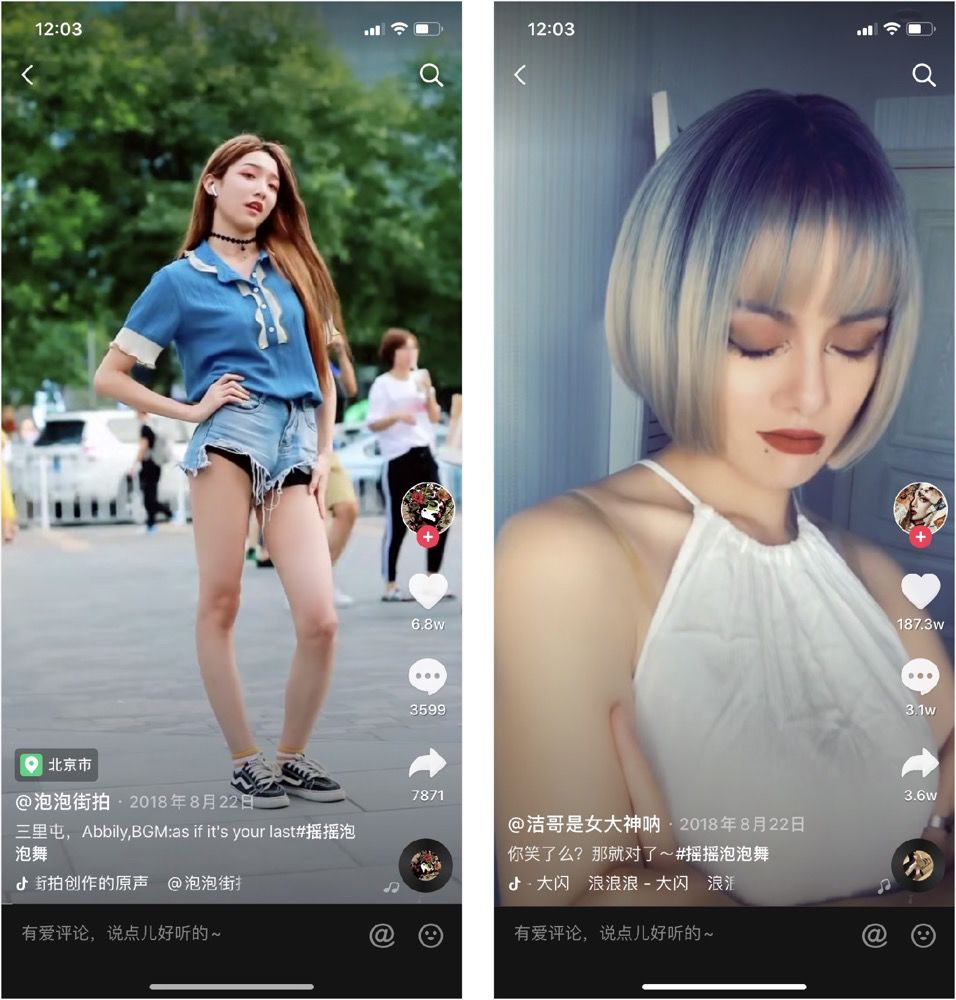Open comments showing 3.1w on the video
This screenshot has width=956, height=1000.
tap(921, 678)
